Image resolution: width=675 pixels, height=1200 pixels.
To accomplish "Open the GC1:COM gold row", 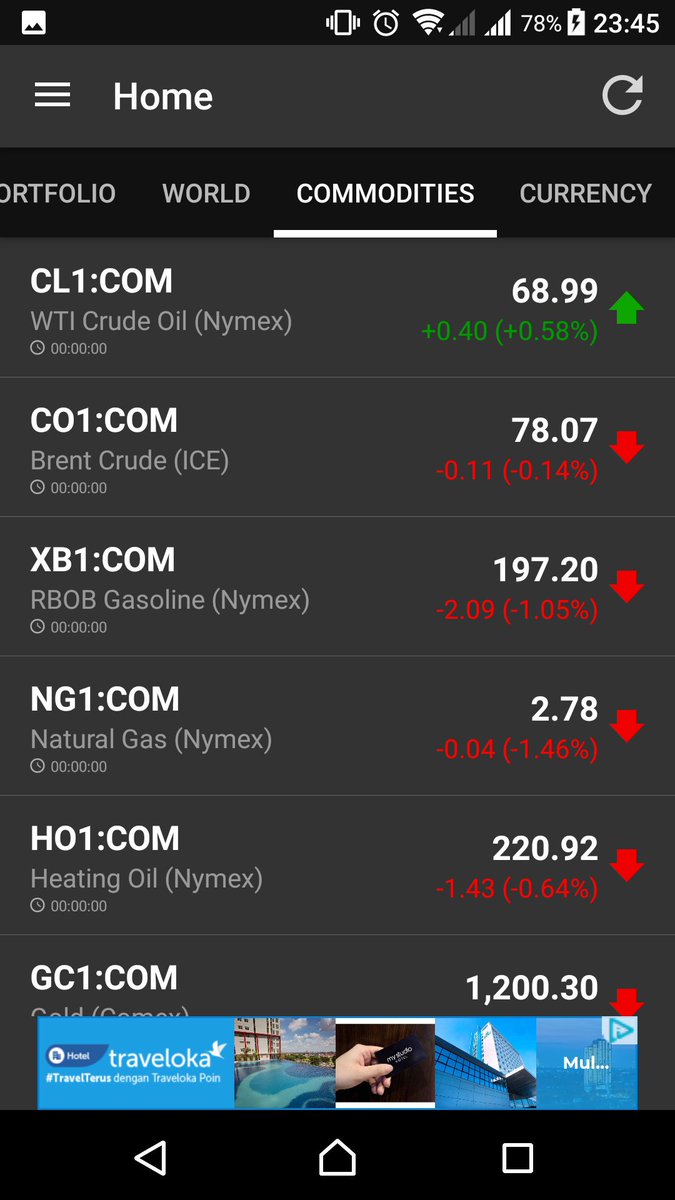I will coord(337,980).
